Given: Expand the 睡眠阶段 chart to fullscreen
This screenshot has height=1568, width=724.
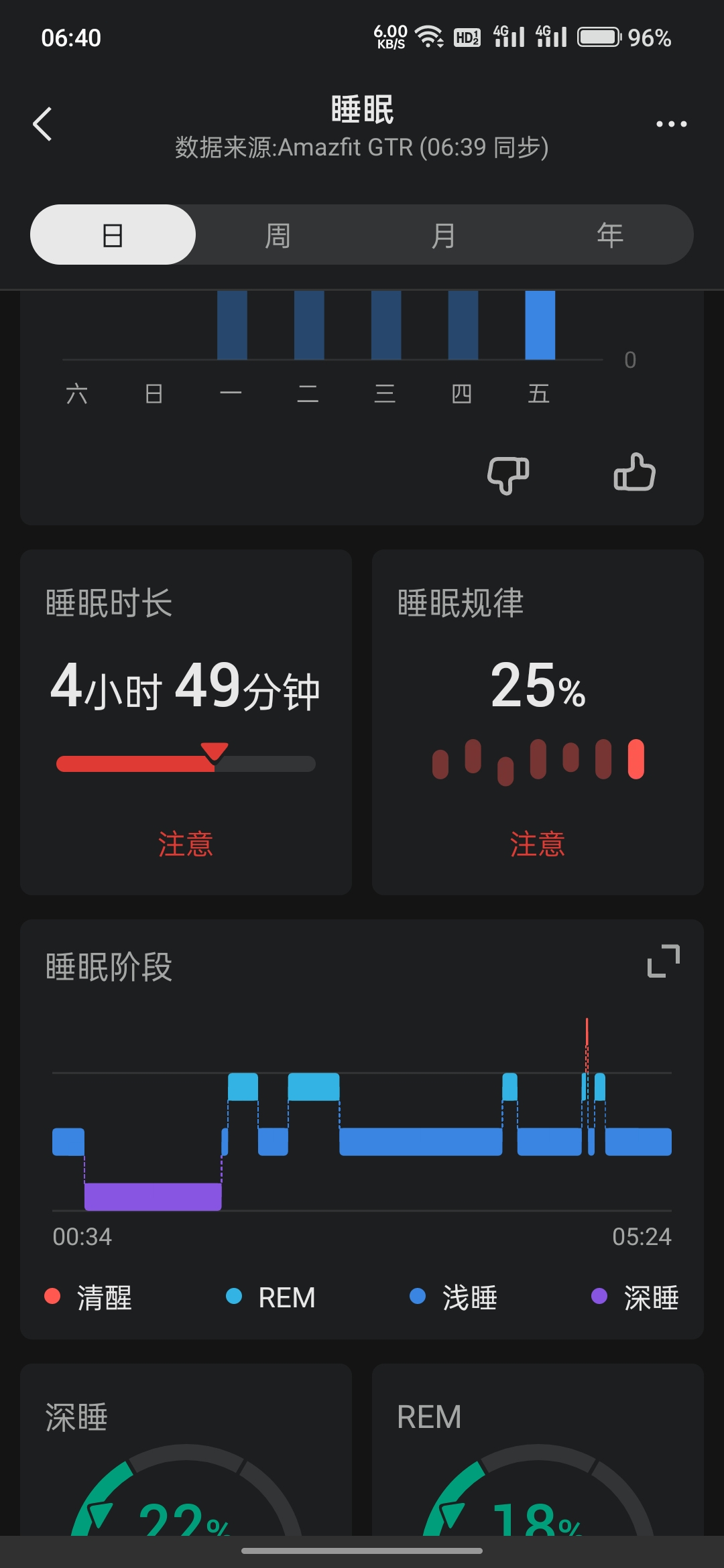Looking at the screenshot, I should (x=663, y=961).
